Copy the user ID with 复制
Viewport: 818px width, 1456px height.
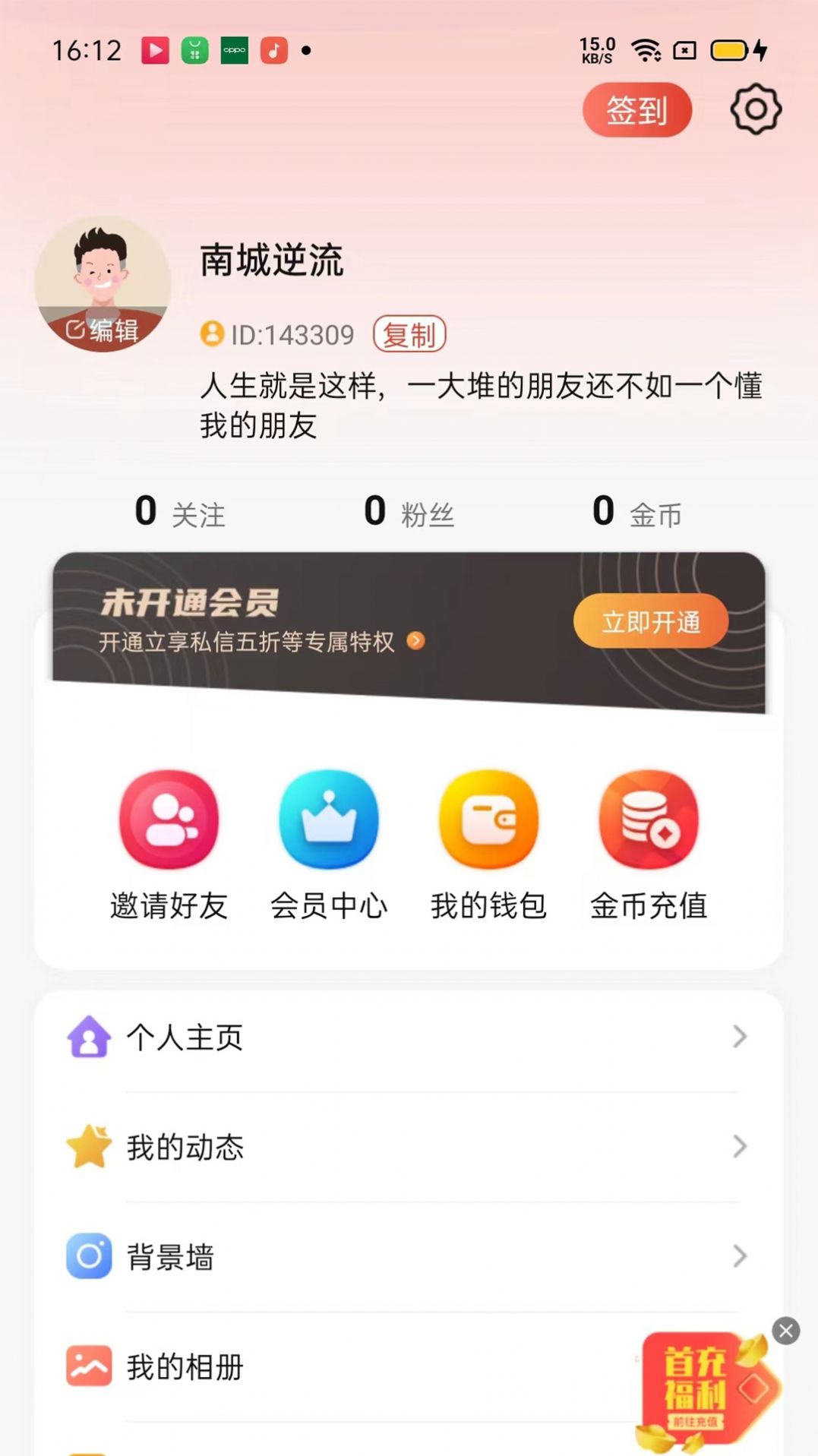409,334
